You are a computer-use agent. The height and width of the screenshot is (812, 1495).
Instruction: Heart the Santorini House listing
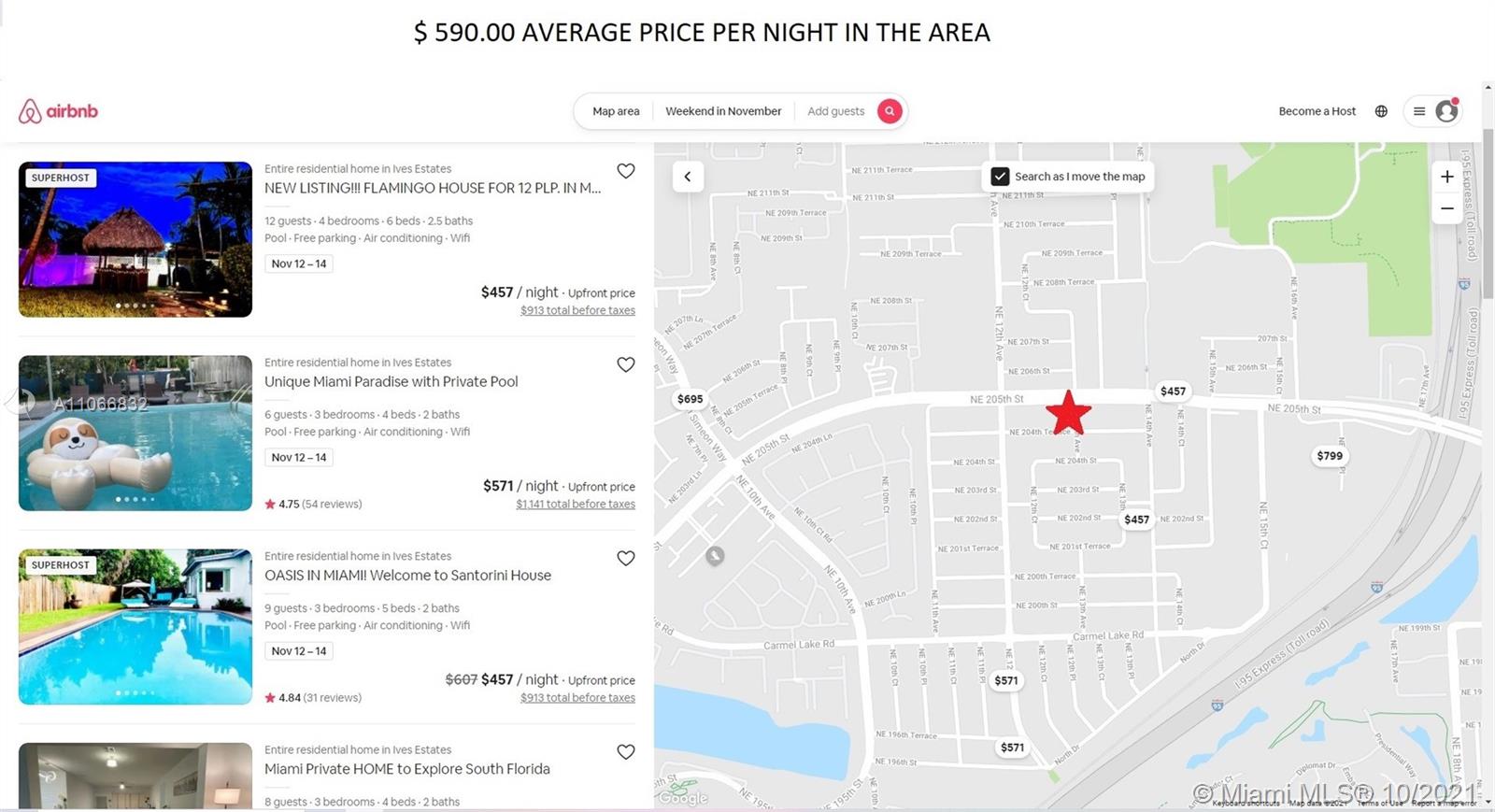tap(626, 558)
